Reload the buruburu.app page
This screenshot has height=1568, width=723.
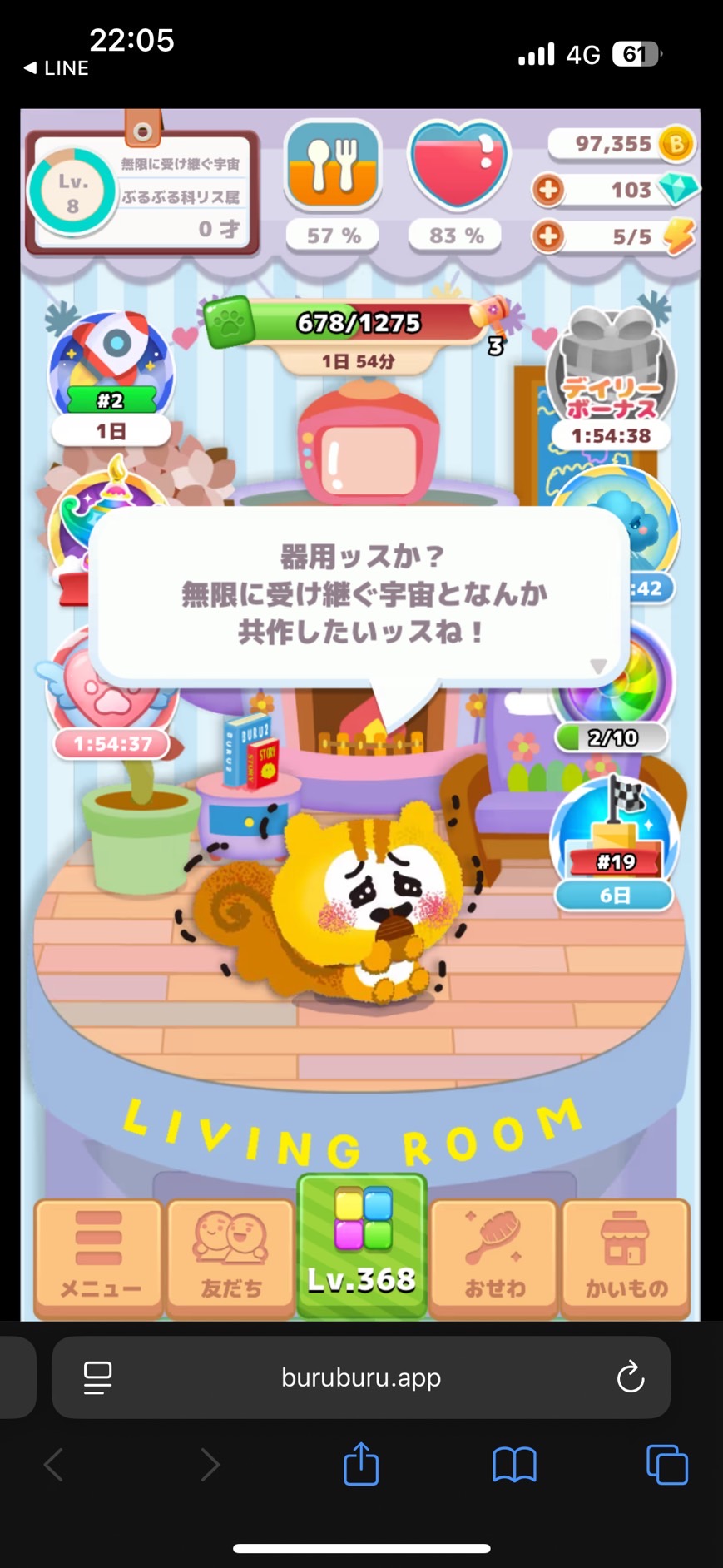630,1377
